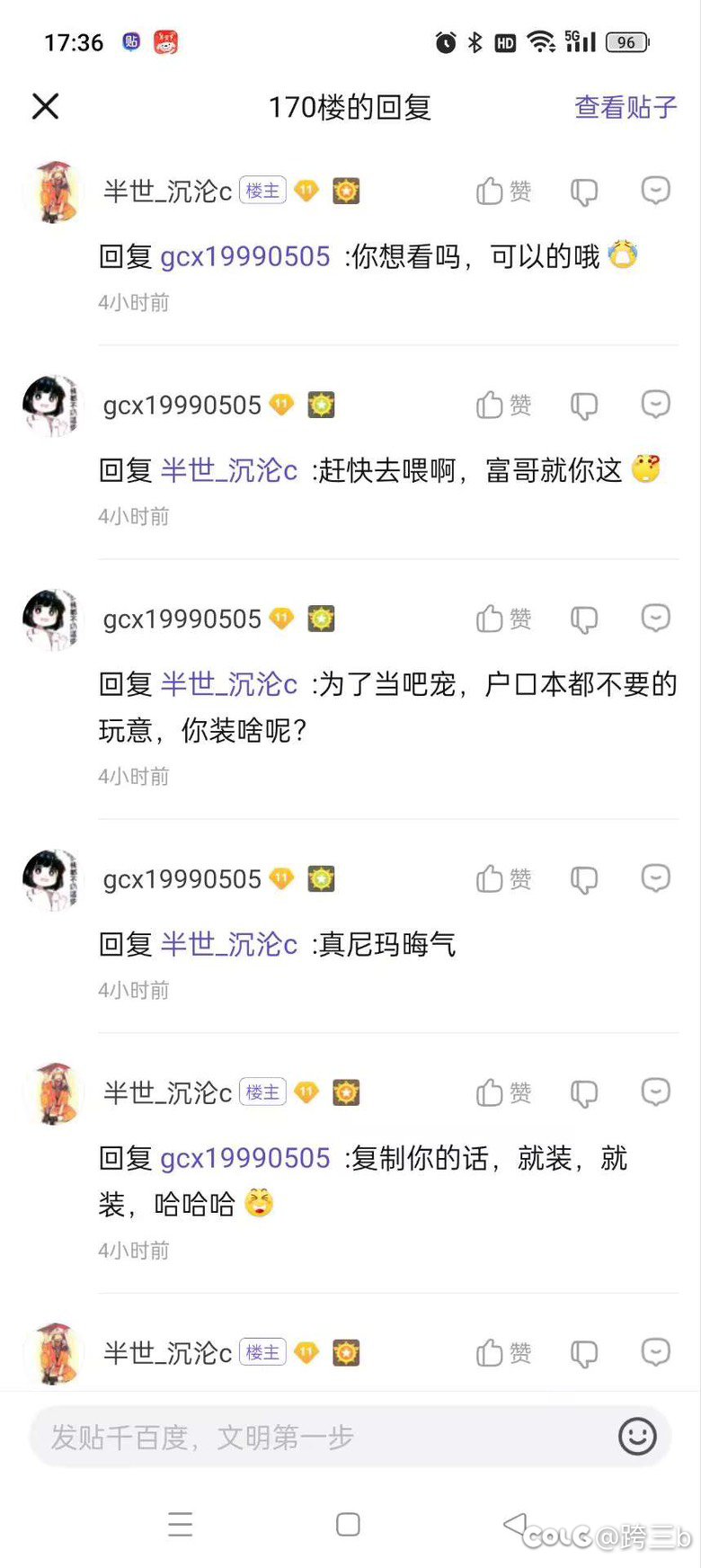
Task: Close the 170楼 replies page
Action: point(45,106)
